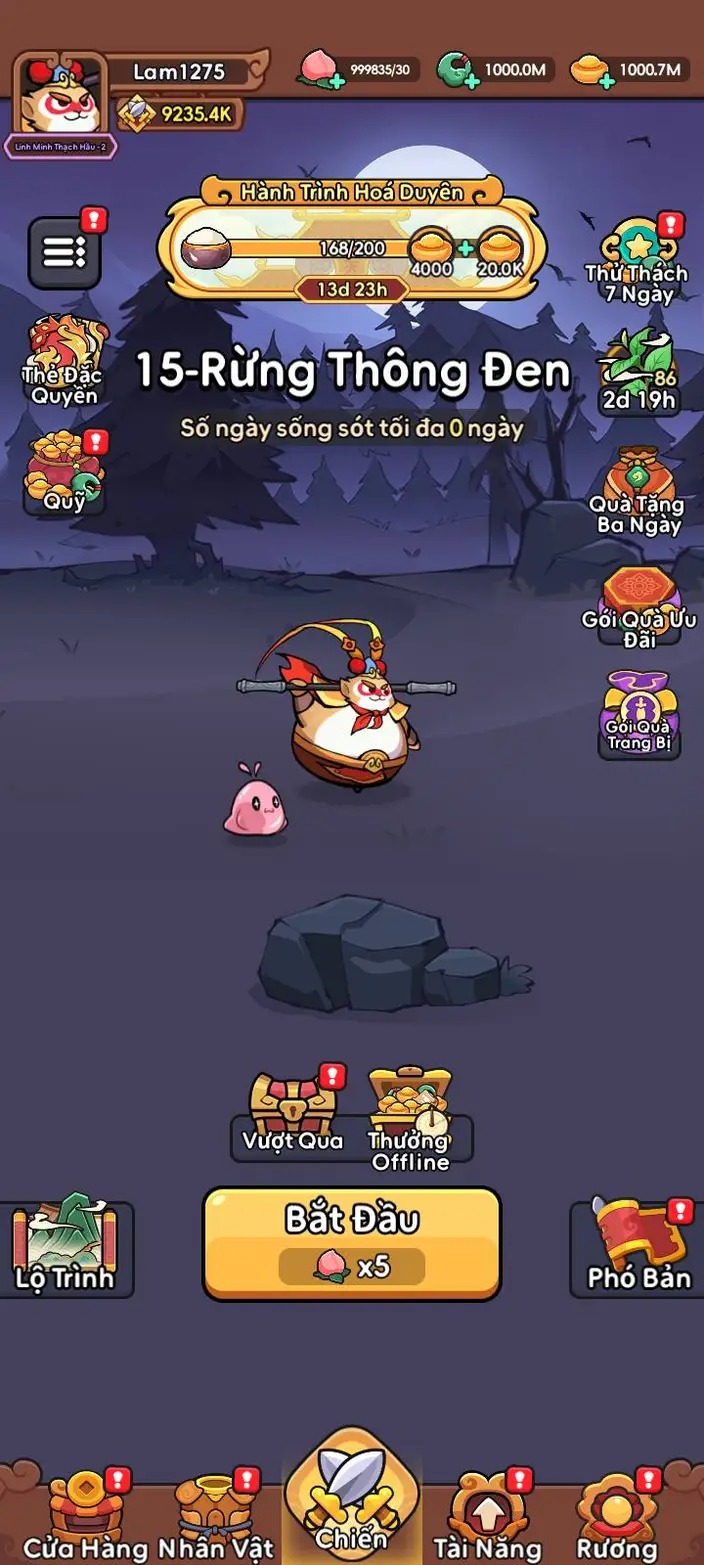Open Gói Quà Trang Bị pack
Image resolution: width=704 pixels, height=1565 pixels.
[640, 715]
